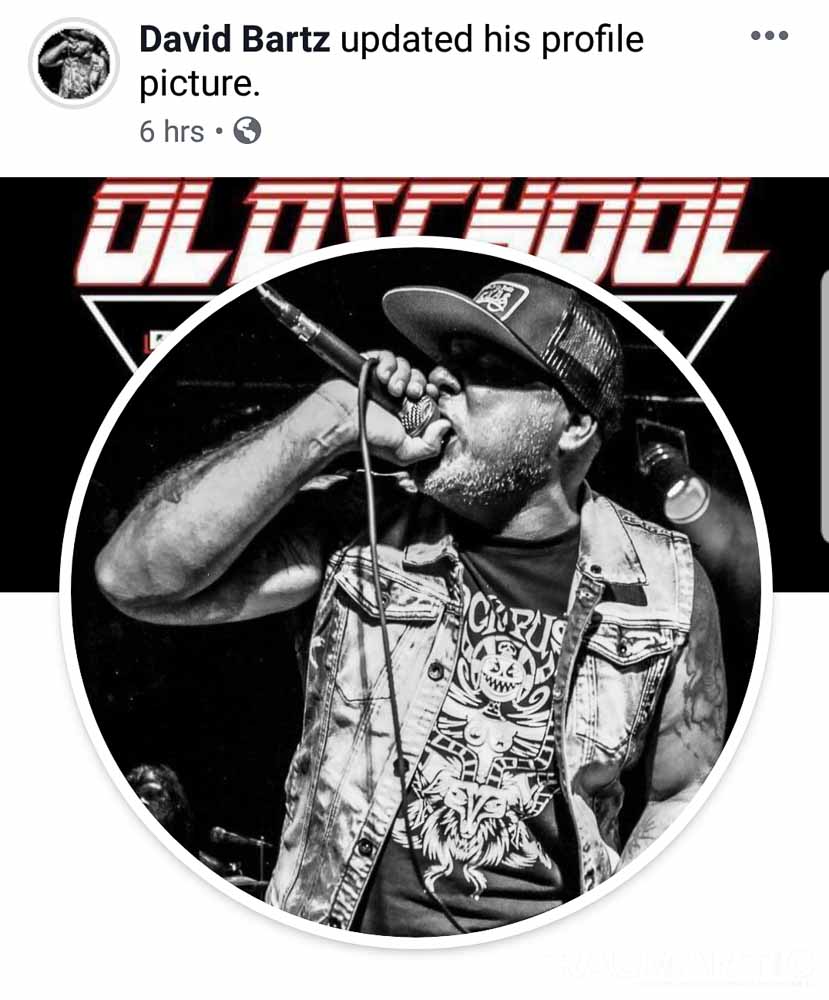
Task: View the updated profile picture full screen
Action: pos(415,590)
